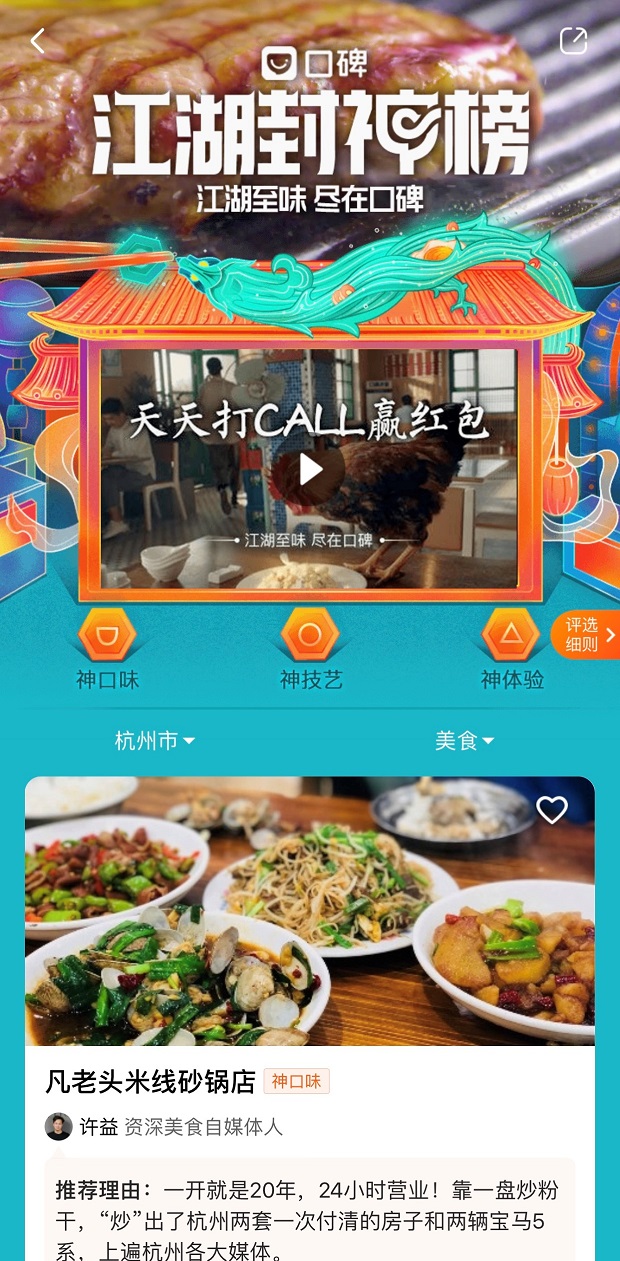Screen dimensions: 620x1261
Task: Select the 神技艺 category
Action: point(310,648)
